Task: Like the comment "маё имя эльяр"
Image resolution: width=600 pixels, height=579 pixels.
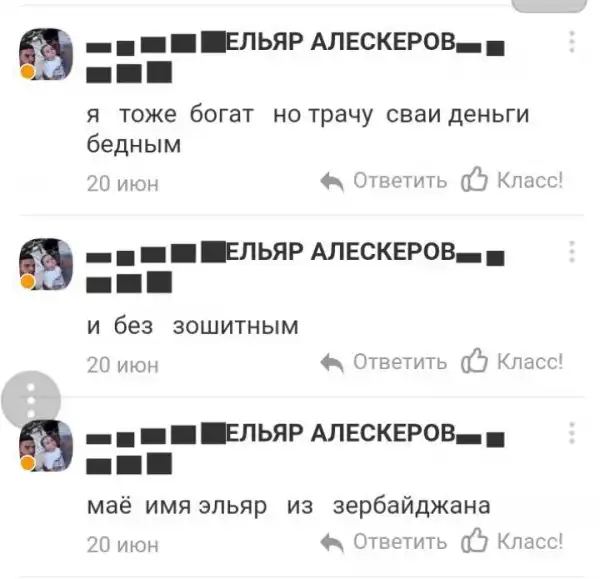Action: [x=512, y=542]
